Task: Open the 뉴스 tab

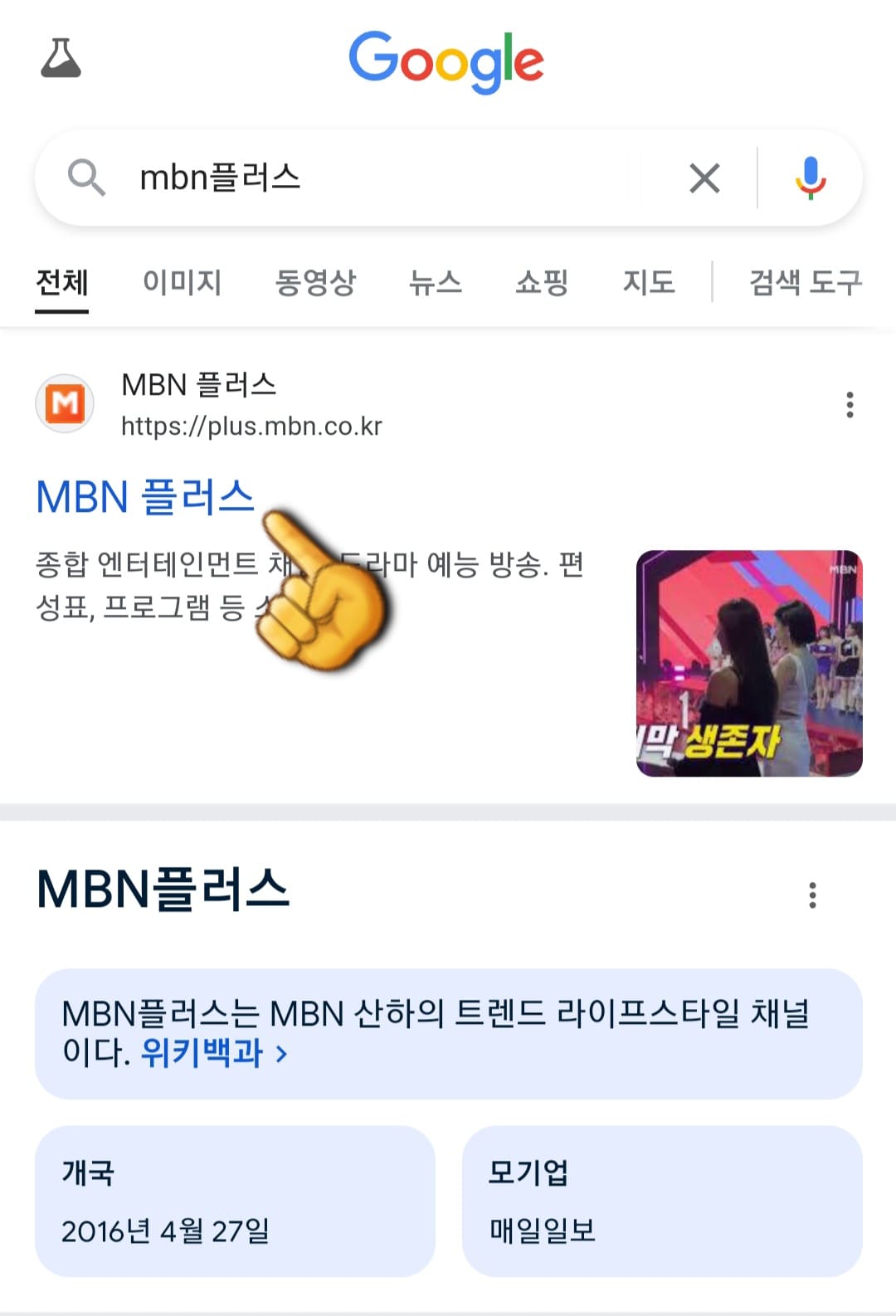Action: point(436,283)
